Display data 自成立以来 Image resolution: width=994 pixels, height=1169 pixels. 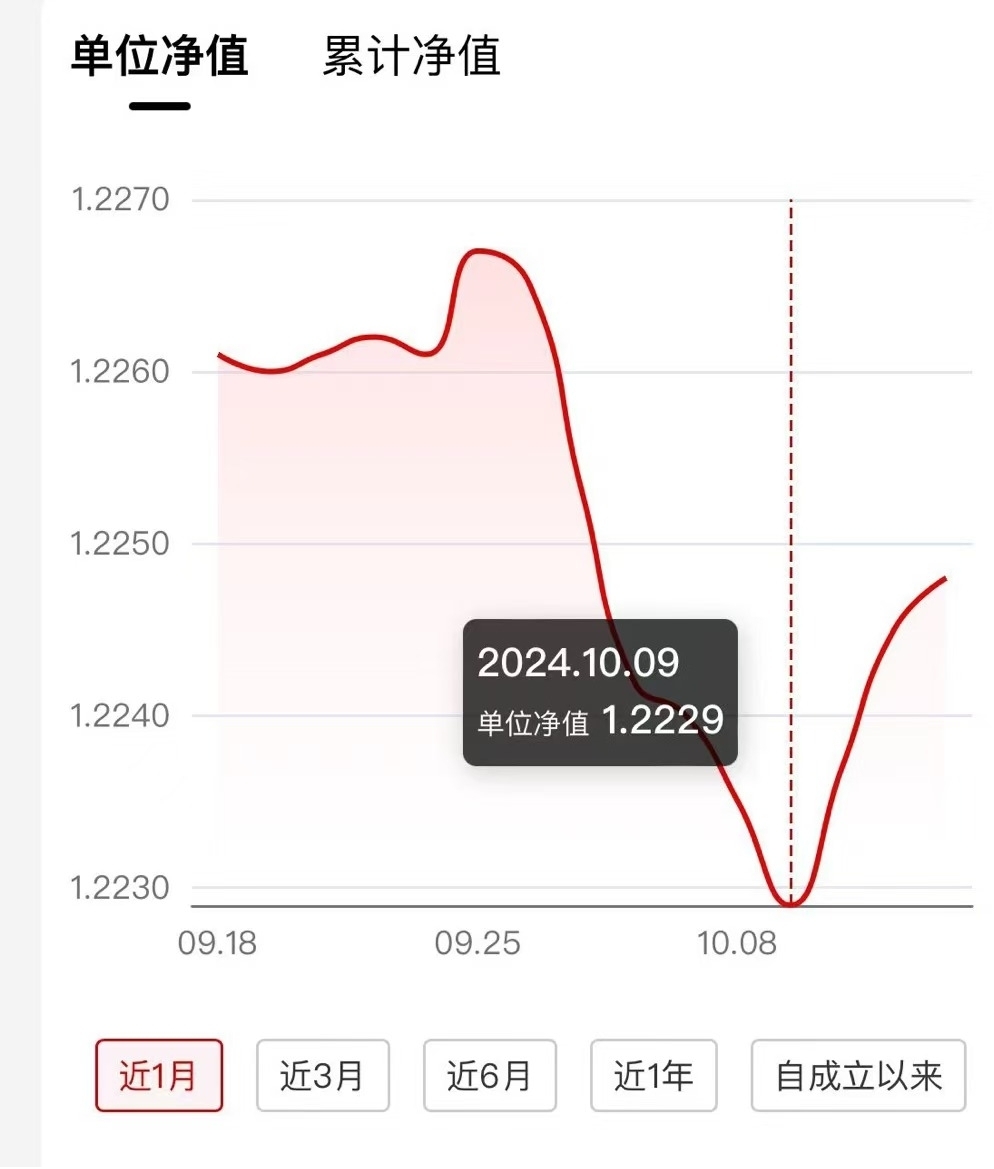pos(858,1076)
